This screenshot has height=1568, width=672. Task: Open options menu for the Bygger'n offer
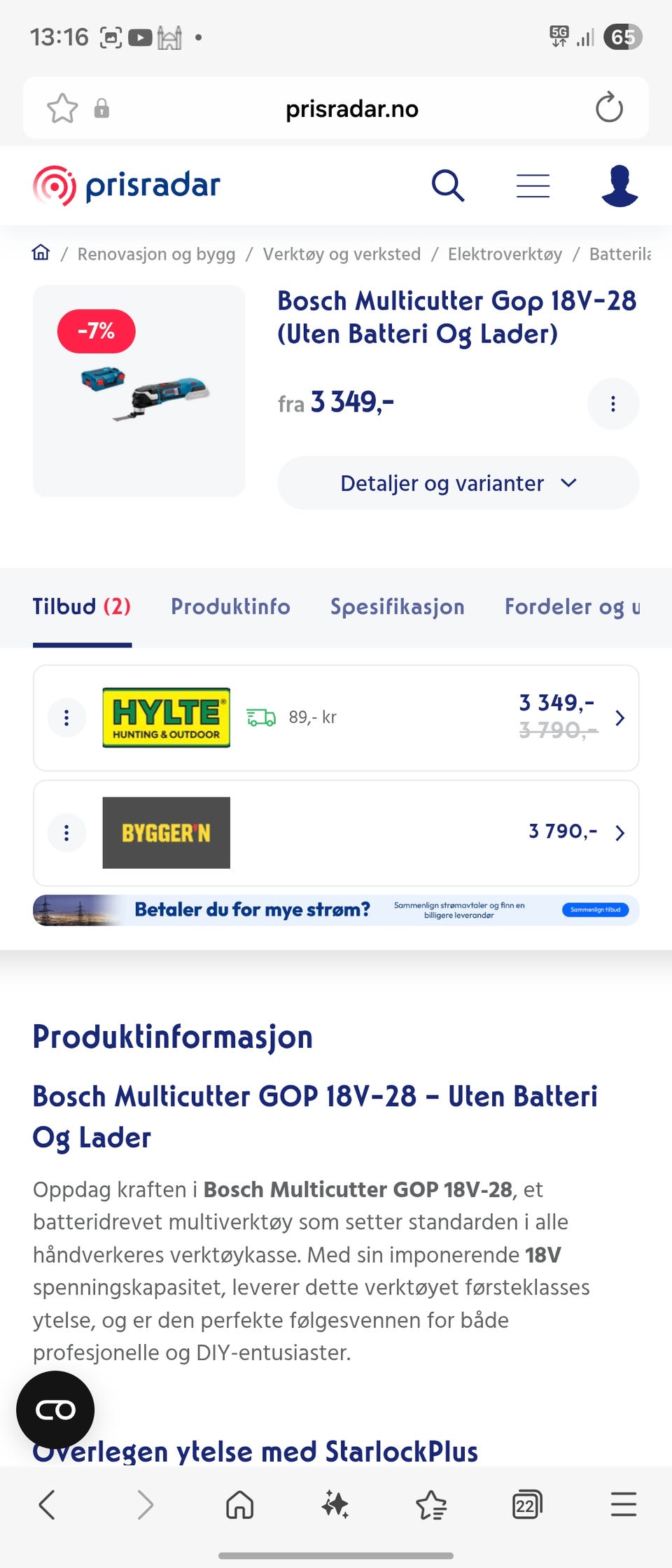pyautogui.click(x=66, y=833)
